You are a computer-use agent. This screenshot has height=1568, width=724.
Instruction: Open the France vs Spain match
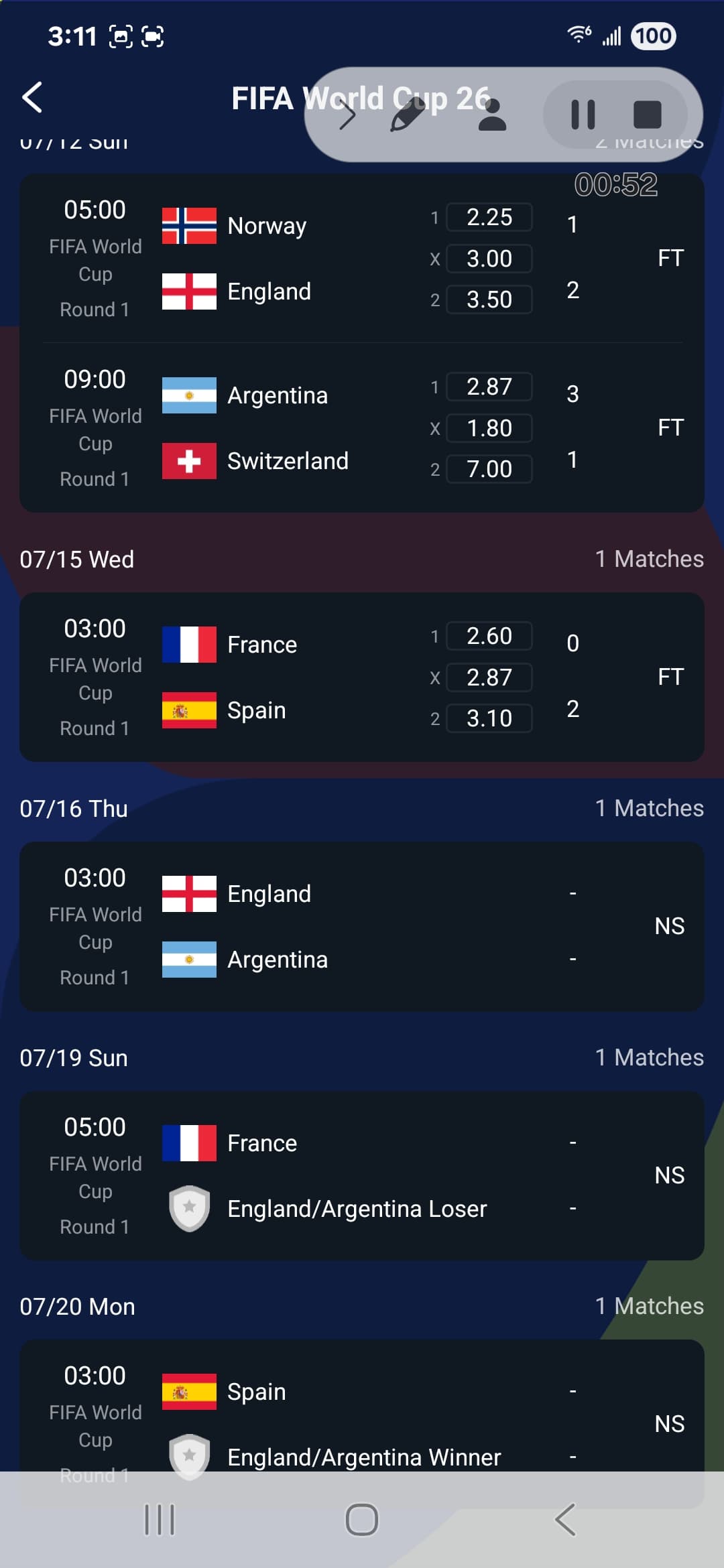tap(362, 677)
